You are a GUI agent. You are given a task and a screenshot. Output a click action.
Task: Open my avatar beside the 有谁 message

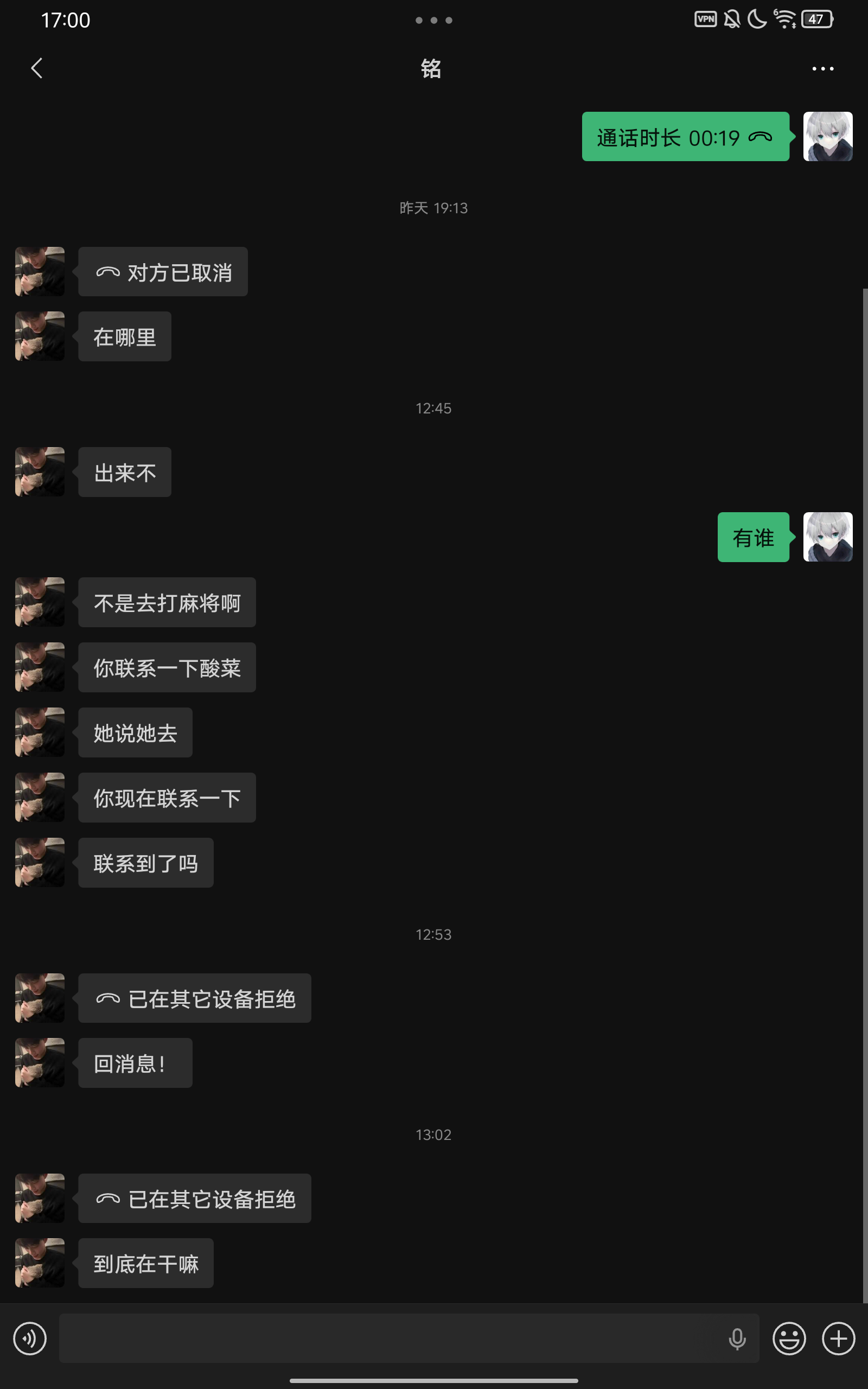click(827, 537)
